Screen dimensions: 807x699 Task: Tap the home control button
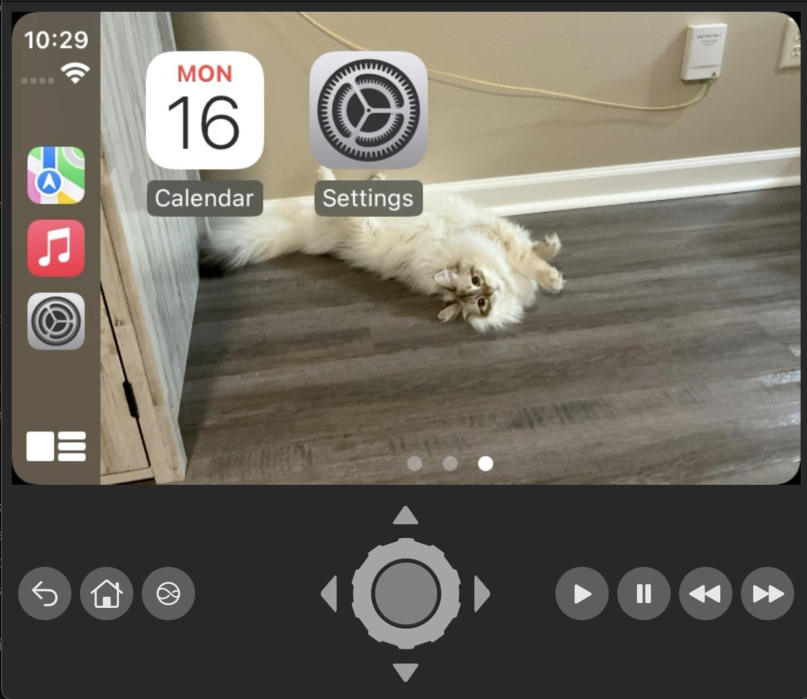pyautogui.click(x=106, y=594)
